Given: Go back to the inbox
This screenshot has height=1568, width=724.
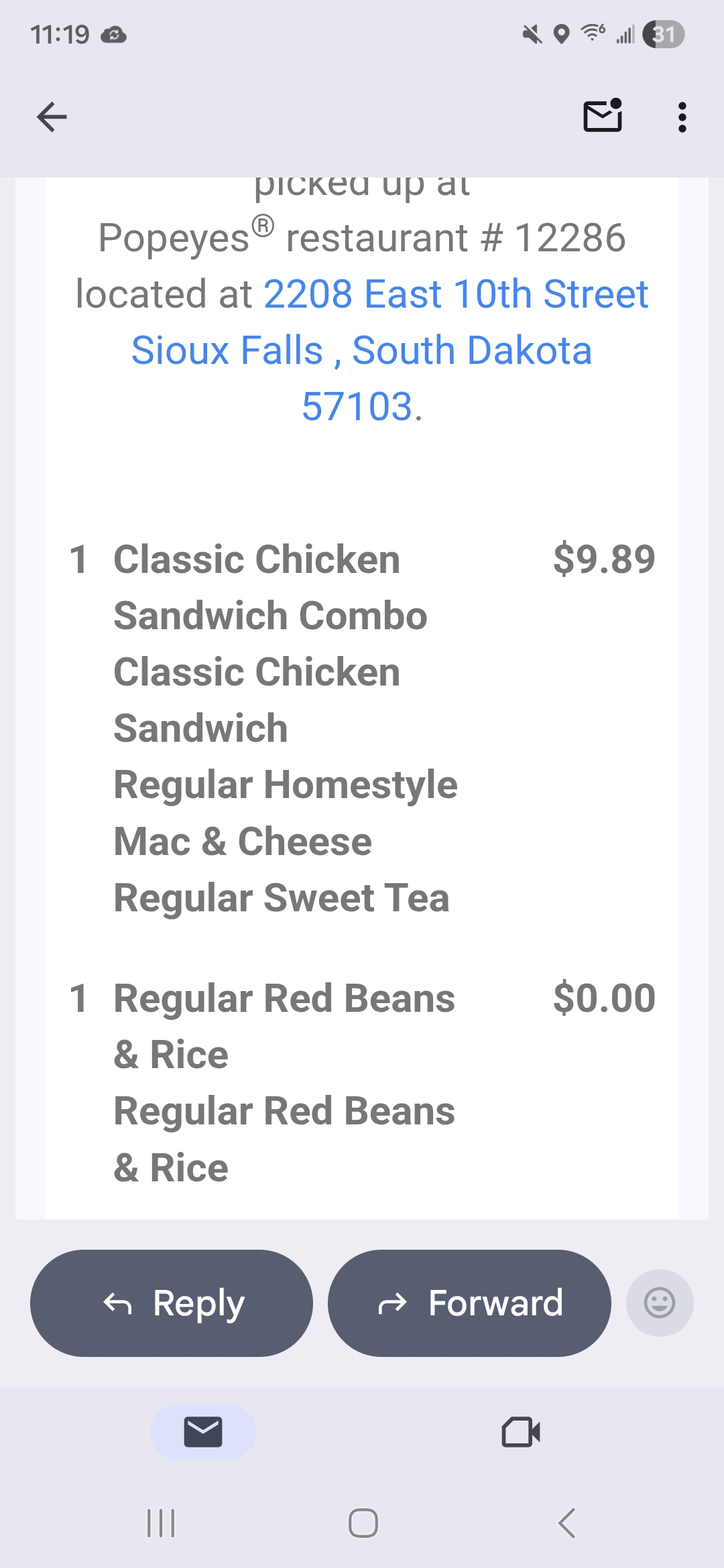Looking at the screenshot, I should click(x=52, y=117).
